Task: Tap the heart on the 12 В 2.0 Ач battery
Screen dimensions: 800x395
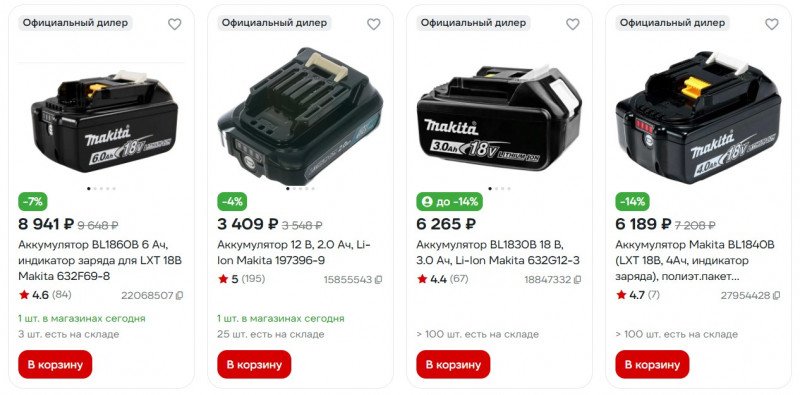Action: (373, 24)
